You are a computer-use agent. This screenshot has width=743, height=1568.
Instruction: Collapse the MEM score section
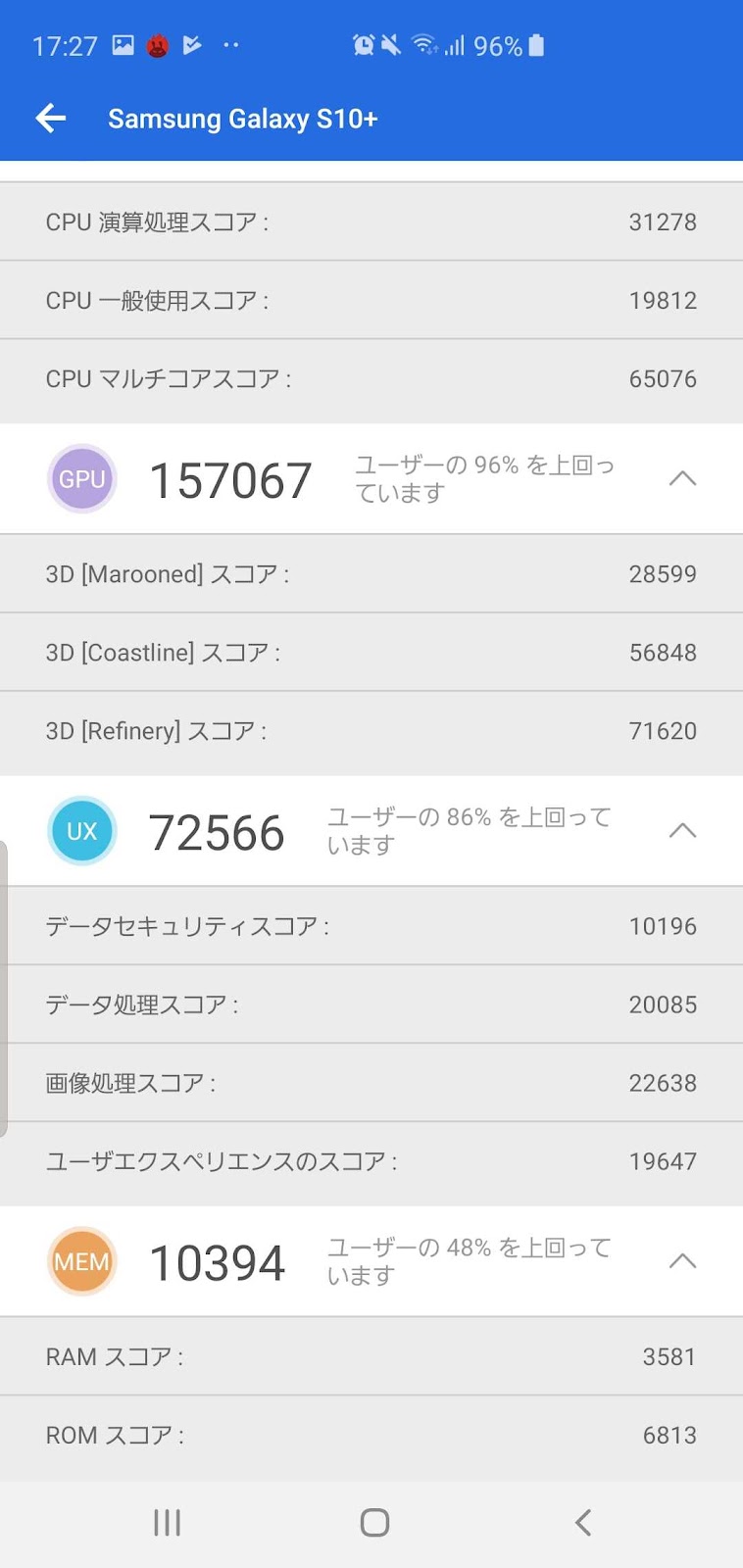coord(682,1260)
